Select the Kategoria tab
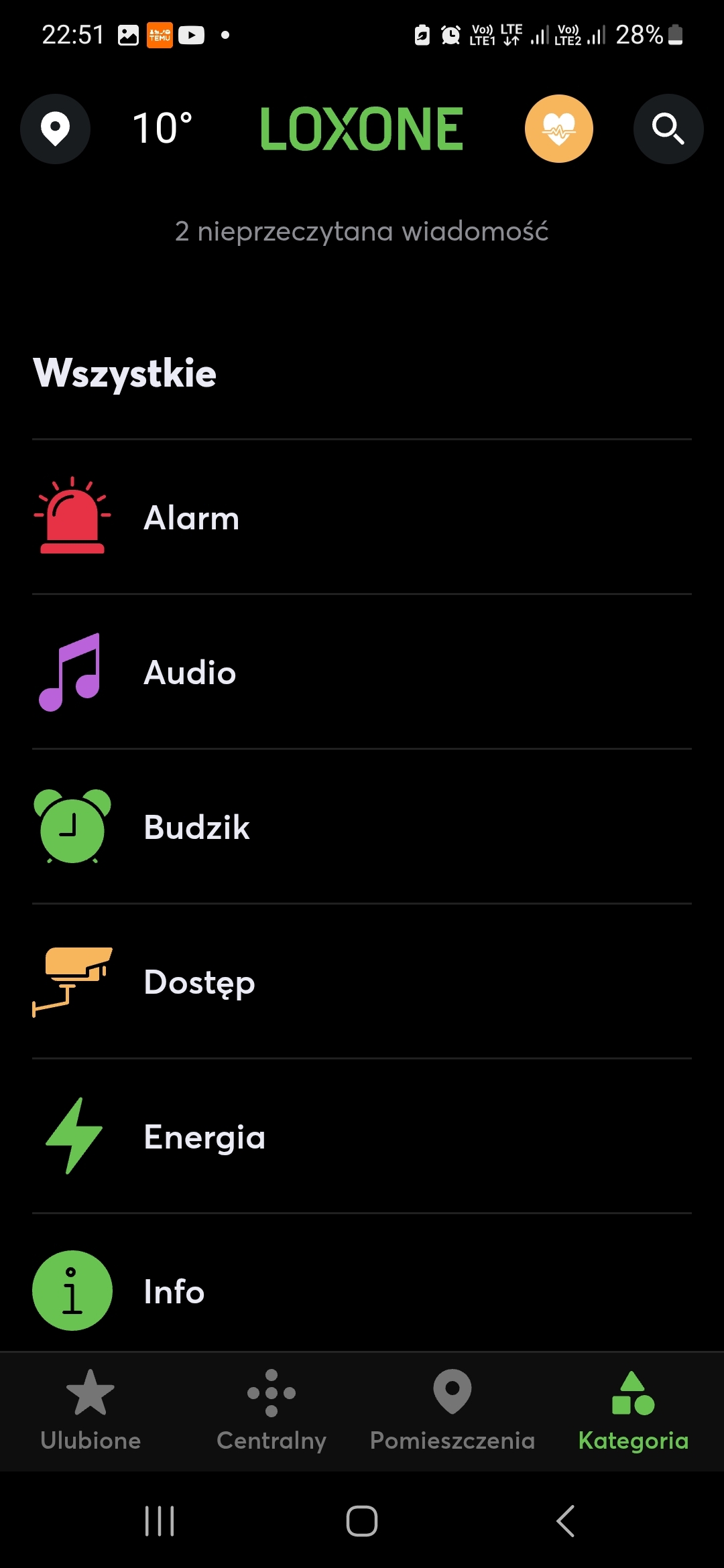Screen dimensions: 724x1568 633,1411
